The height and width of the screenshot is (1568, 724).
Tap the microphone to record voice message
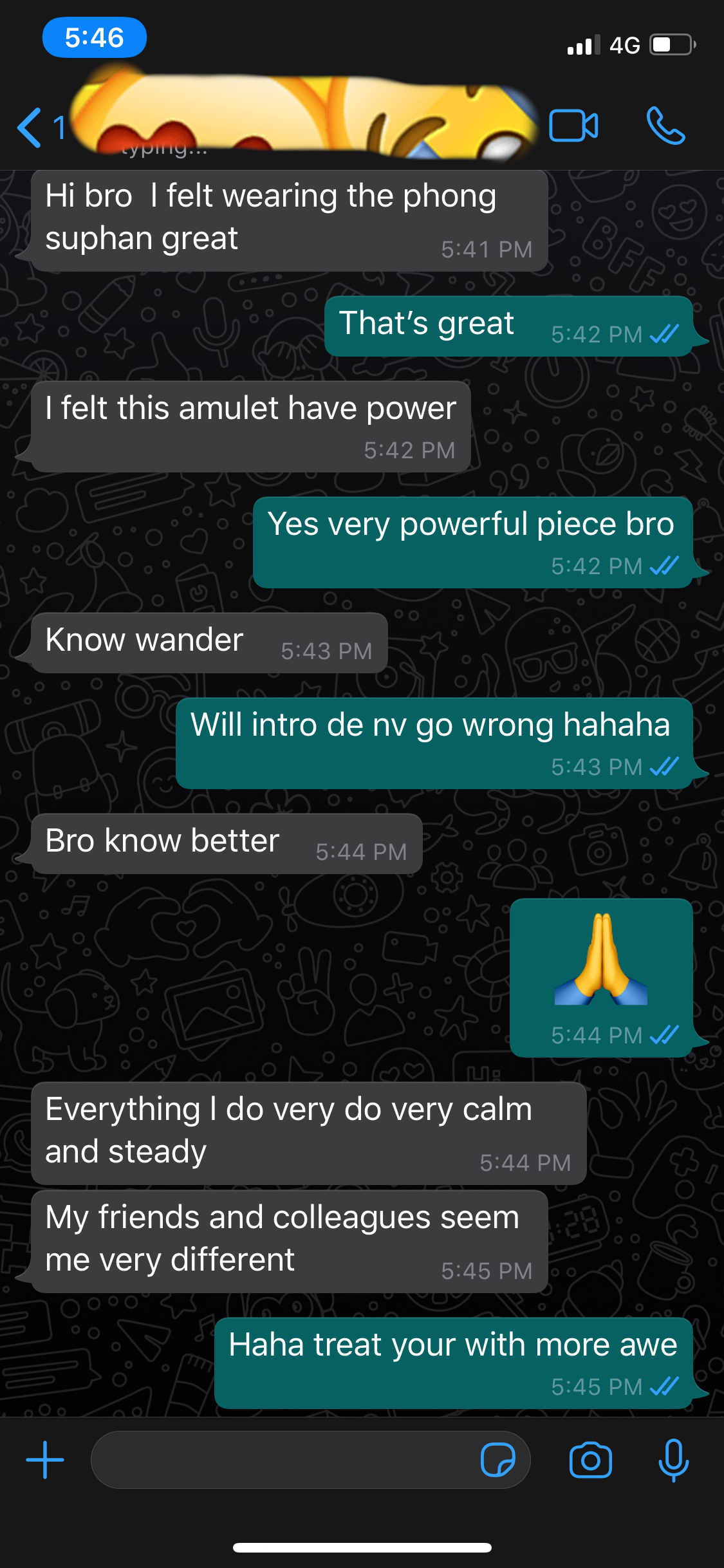673,1460
